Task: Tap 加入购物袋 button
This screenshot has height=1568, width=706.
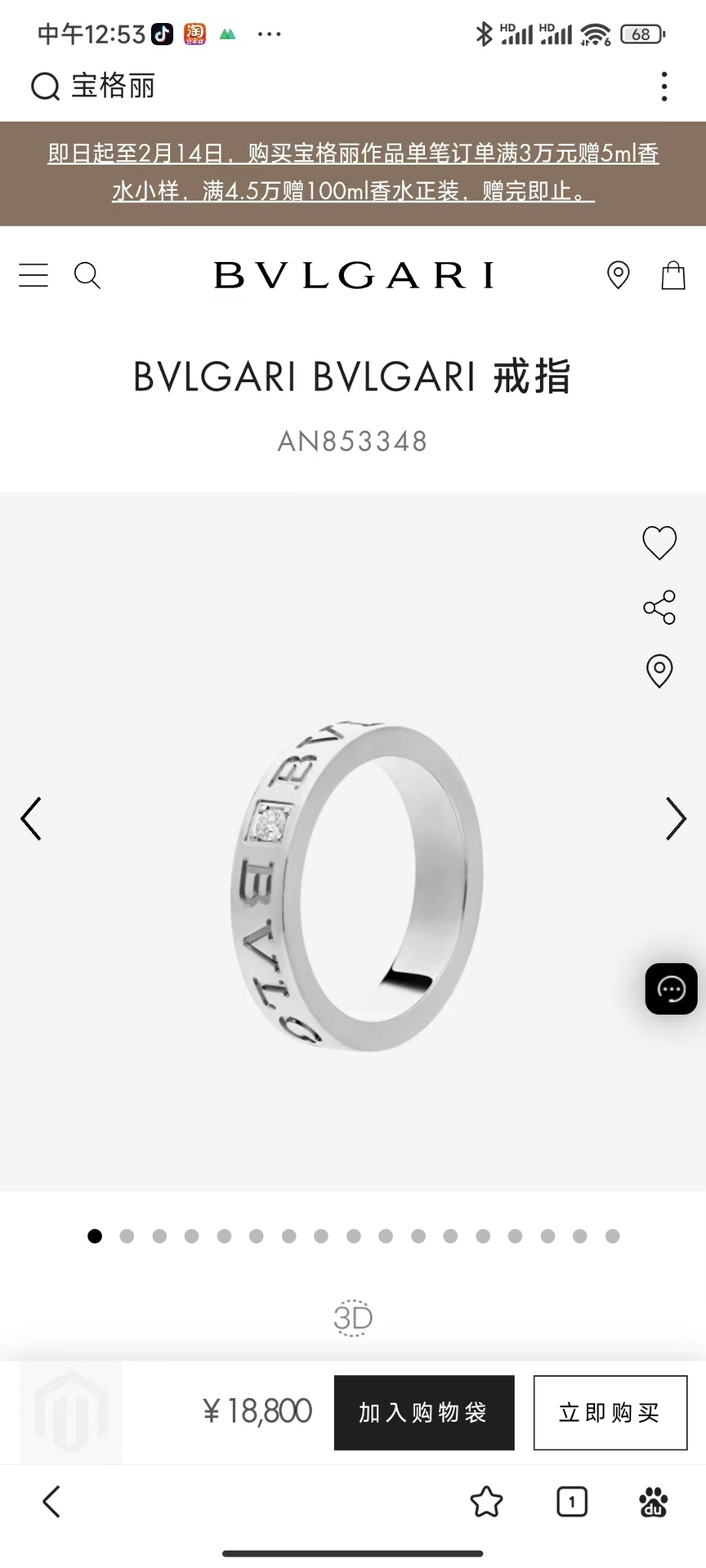Action: (424, 1413)
